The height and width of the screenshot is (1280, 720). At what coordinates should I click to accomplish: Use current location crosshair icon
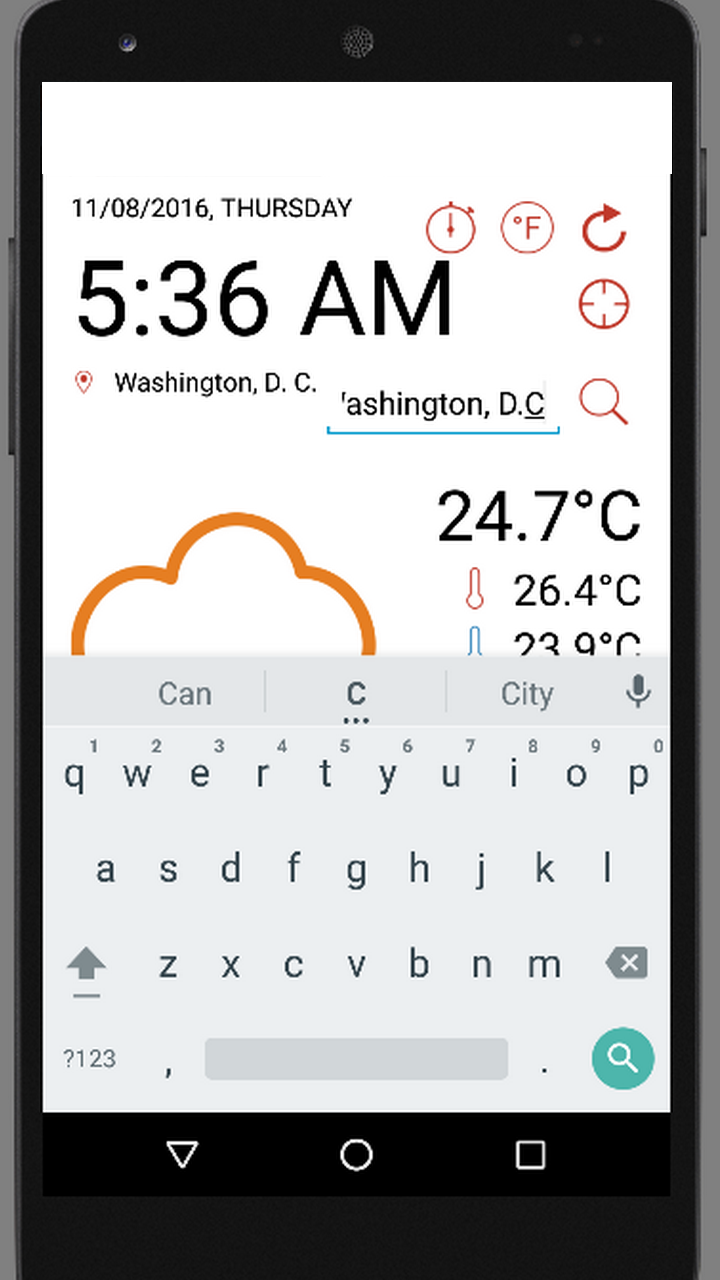click(604, 303)
